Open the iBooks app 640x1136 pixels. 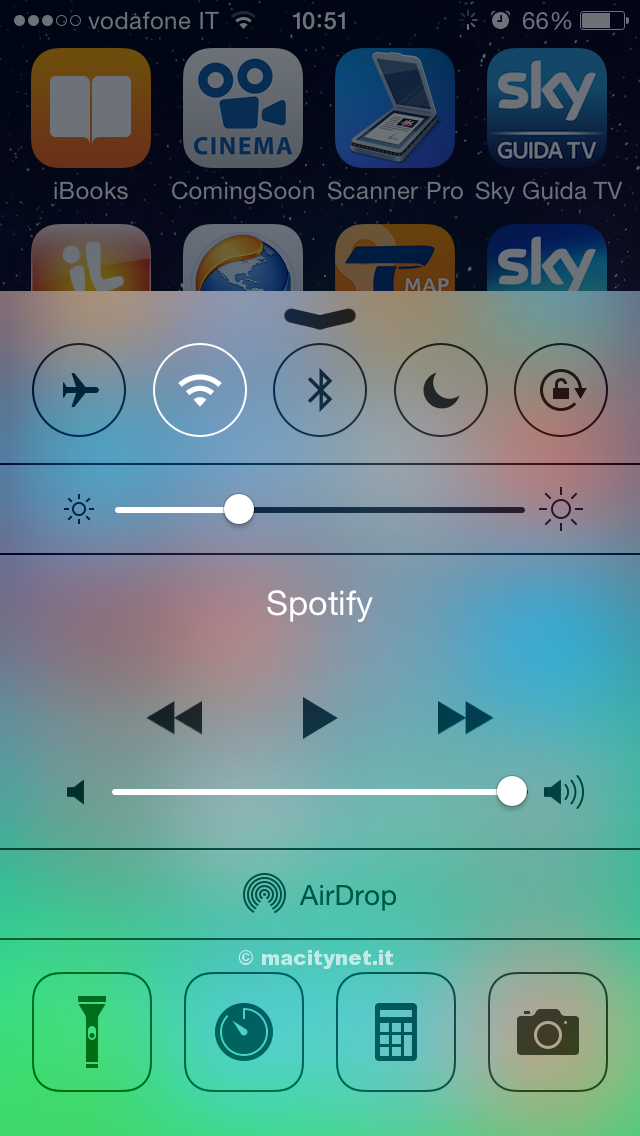(91, 108)
